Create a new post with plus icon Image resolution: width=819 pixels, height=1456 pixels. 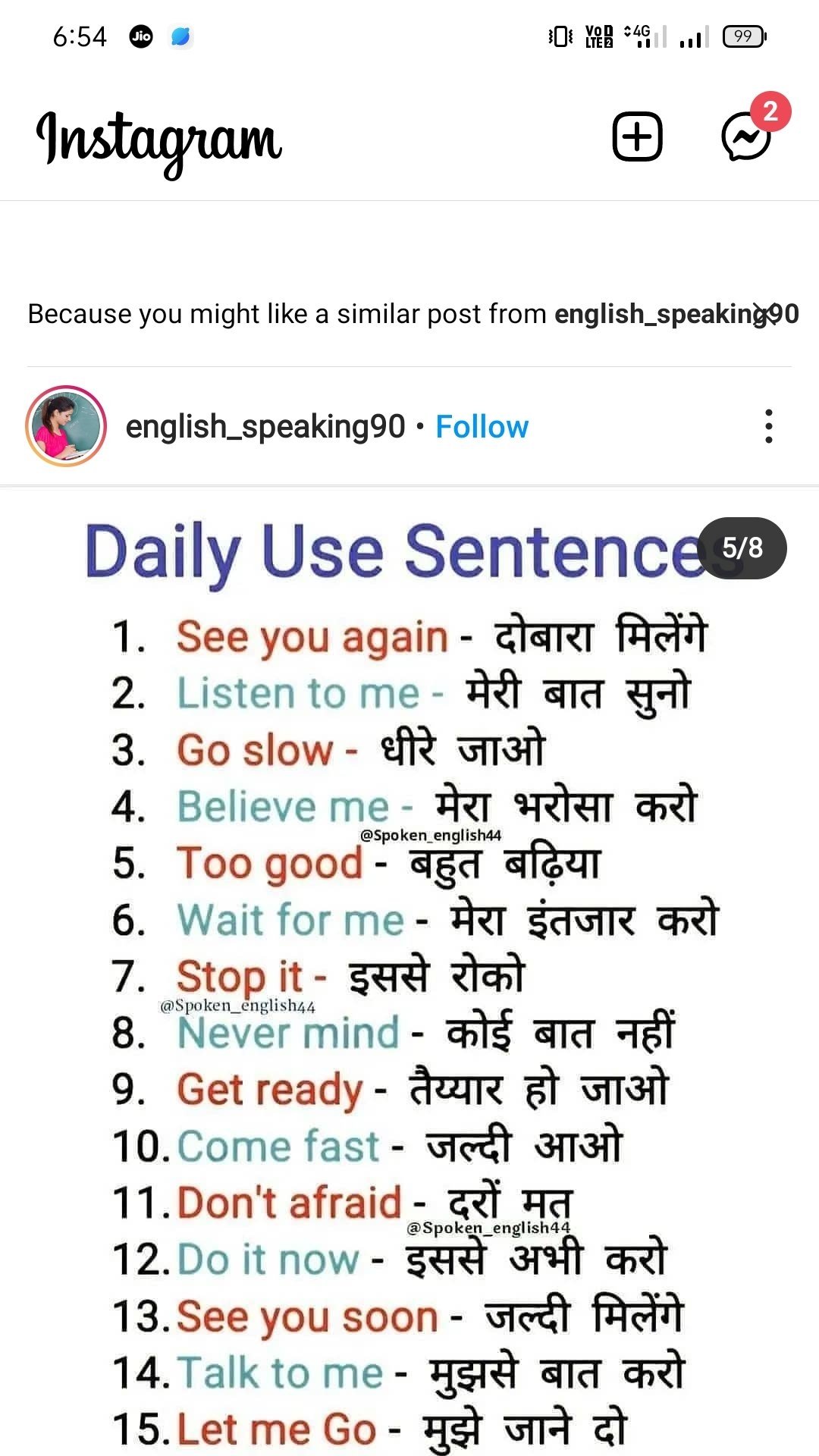pyautogui.click(x=637, y=137)
